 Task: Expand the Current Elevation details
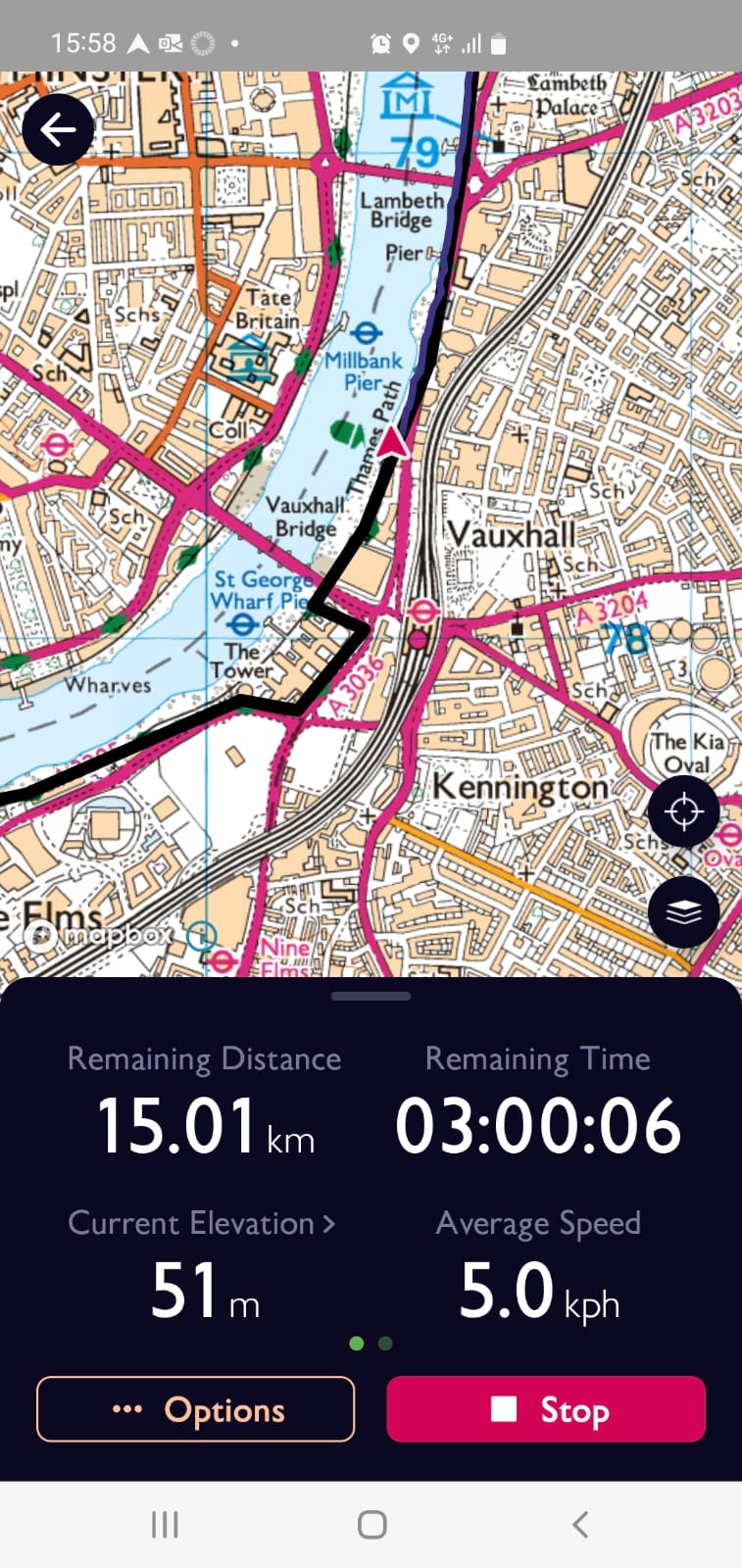[x=202, y=1223]
